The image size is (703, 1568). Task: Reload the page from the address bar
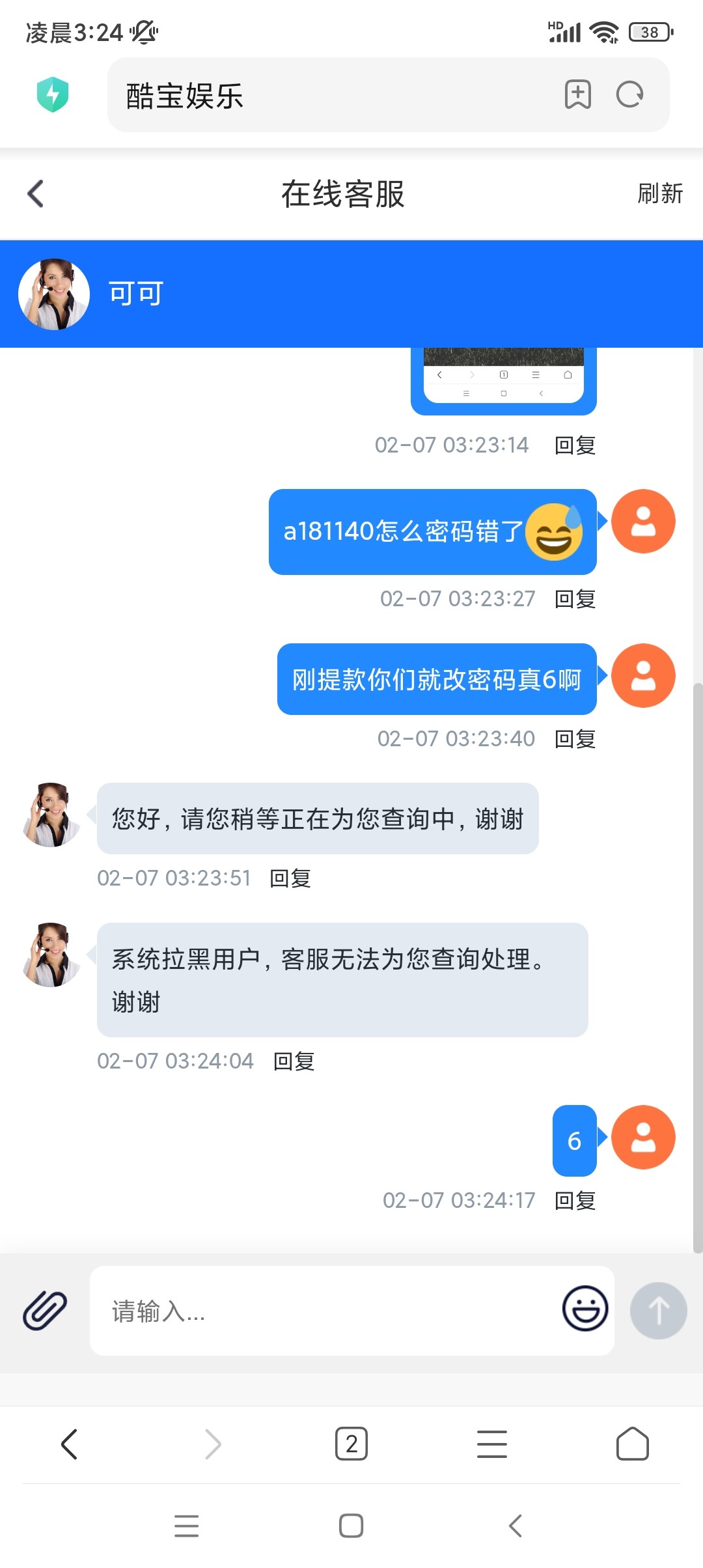[x=629, y=95]
